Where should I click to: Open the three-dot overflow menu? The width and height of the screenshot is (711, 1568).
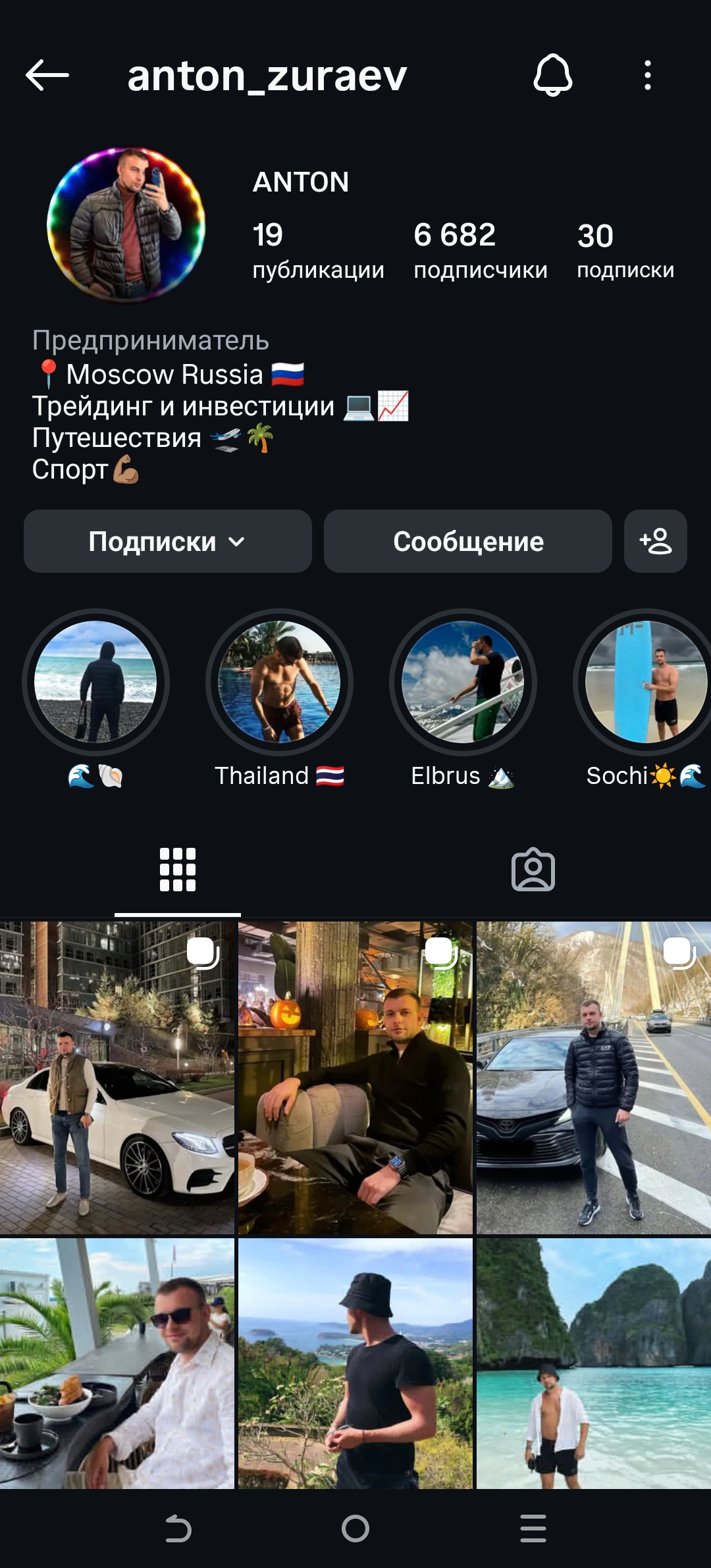(x=648, y=76)
